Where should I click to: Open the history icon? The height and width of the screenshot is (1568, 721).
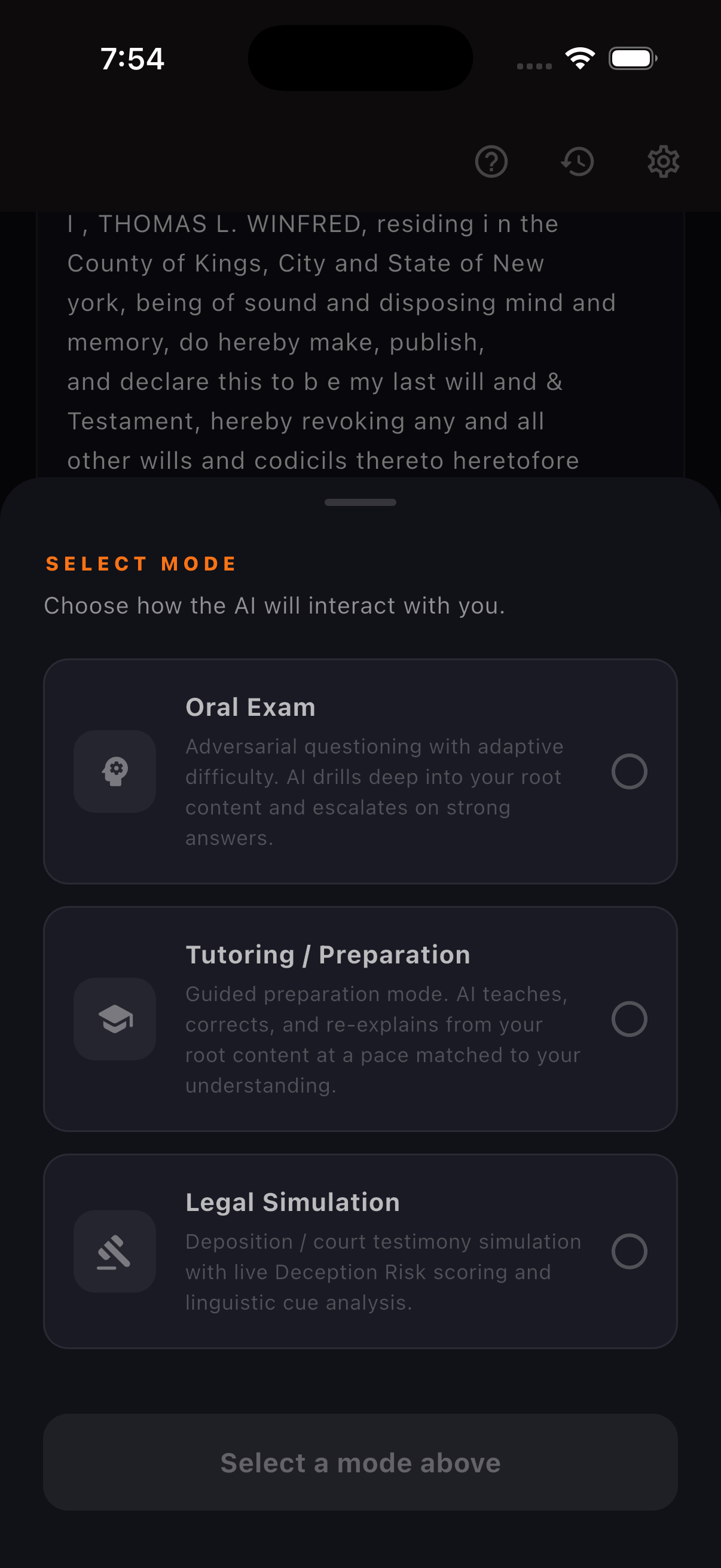[577, 161]
